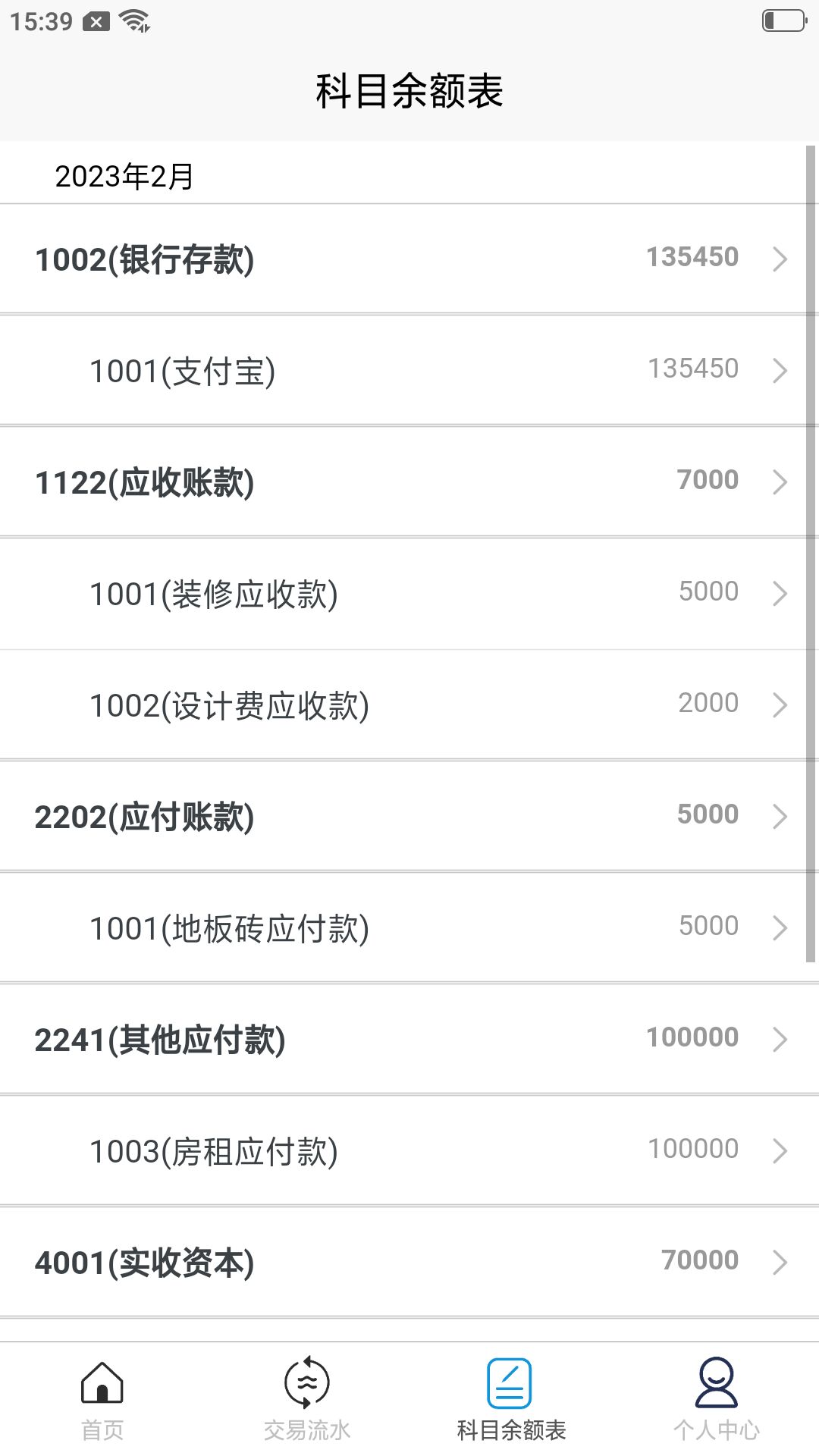Select the 2202(应付账款) row
Image resolution: width=819 pixels, height=1456 pixels.
pos(409,814)
